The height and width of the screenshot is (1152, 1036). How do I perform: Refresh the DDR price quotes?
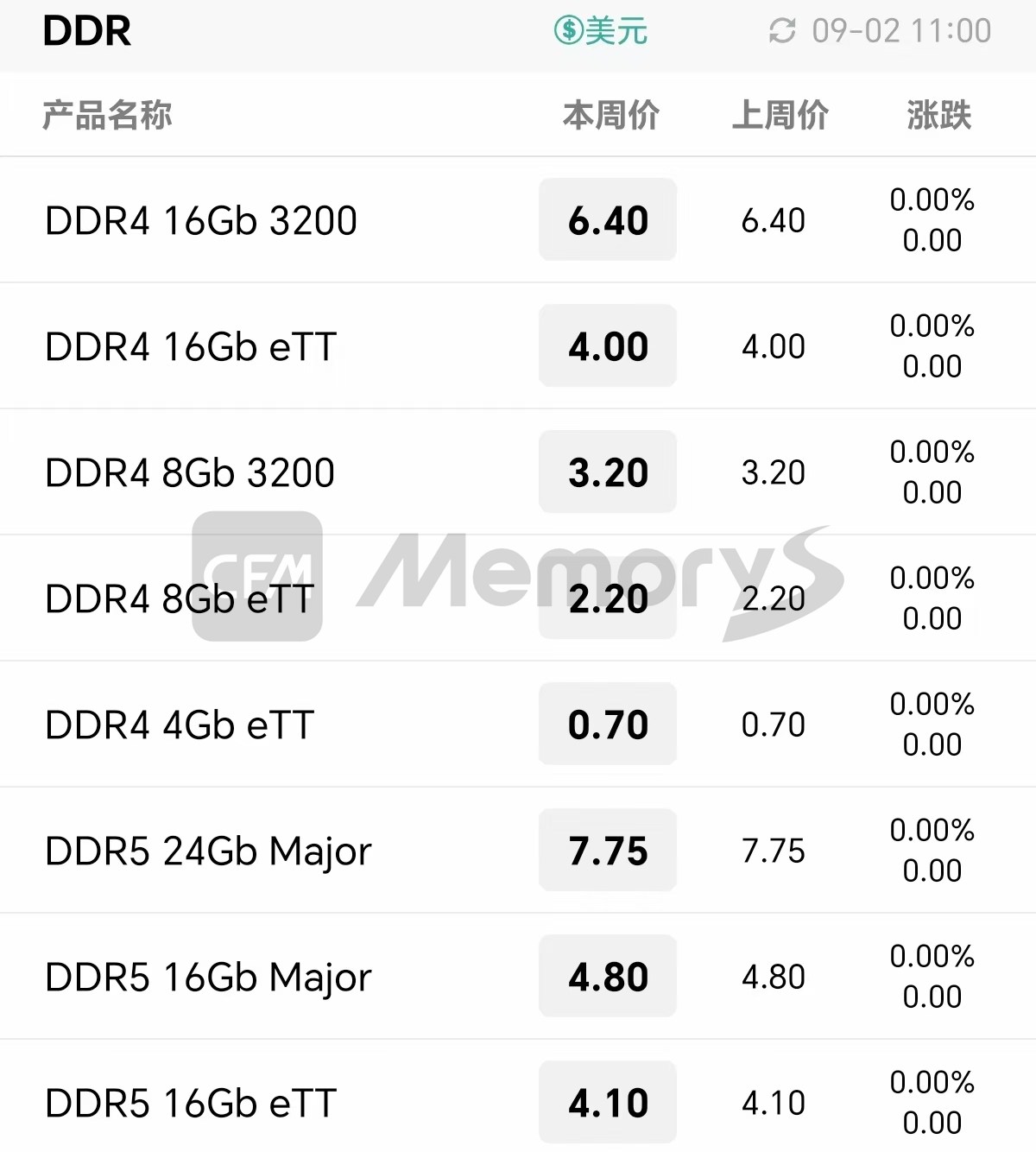[x=782, y=31]
